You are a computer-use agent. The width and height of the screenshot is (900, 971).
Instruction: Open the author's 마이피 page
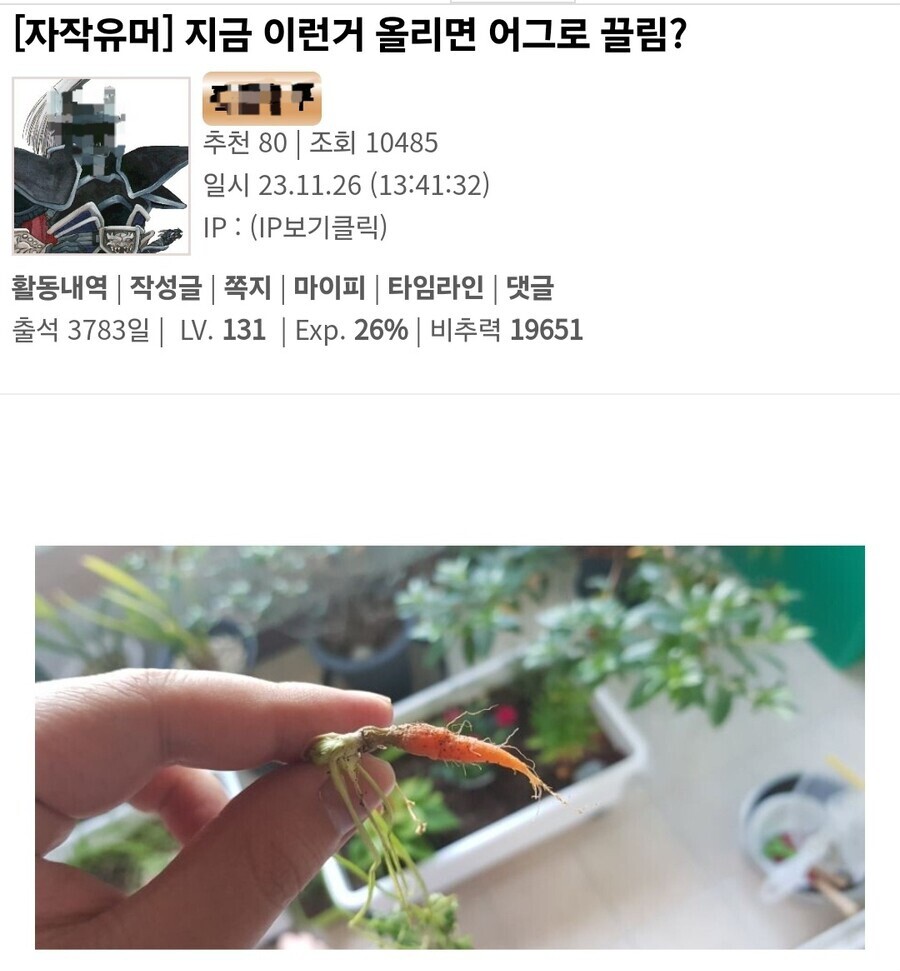click(329, 289)
